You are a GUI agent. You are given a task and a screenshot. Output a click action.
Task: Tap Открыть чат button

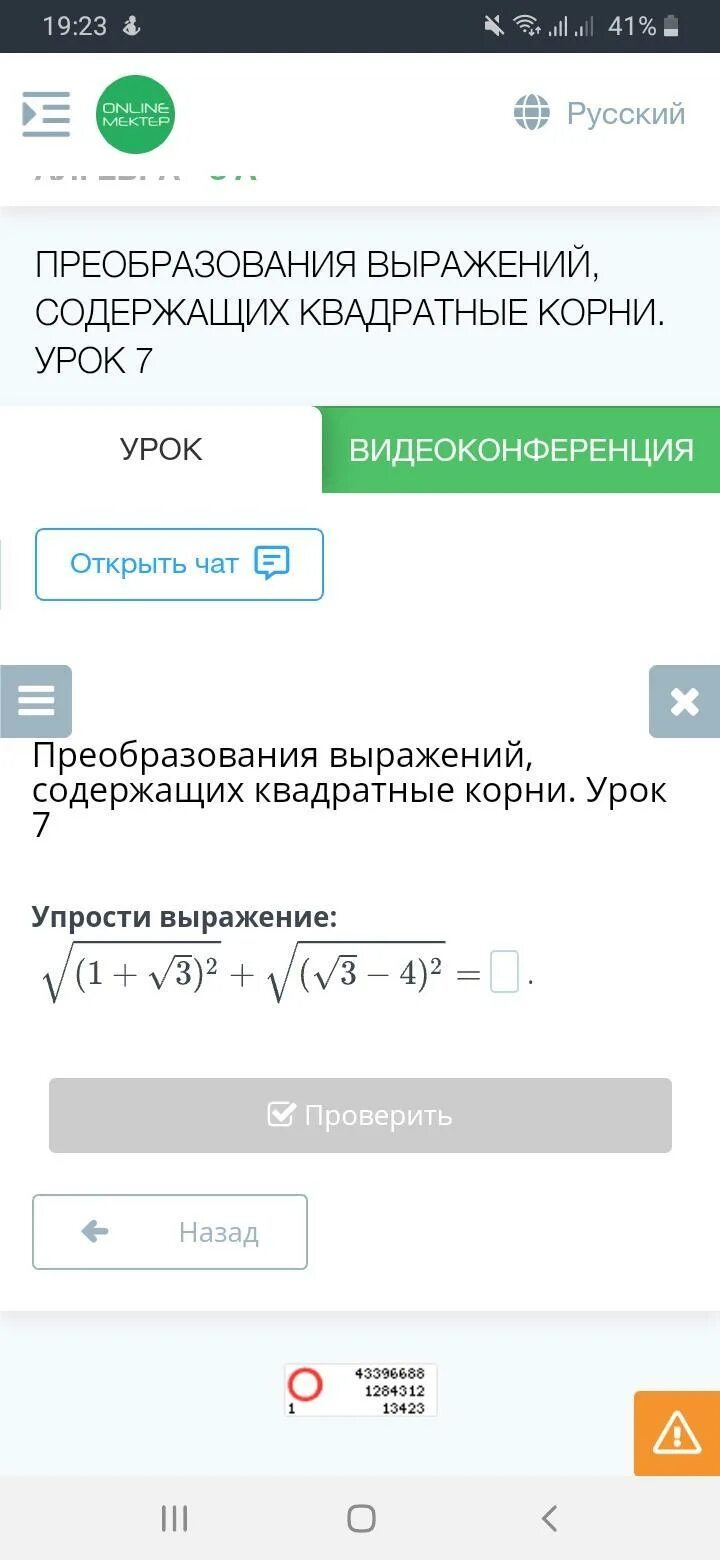pyautogui.click(x=180, y=564)
